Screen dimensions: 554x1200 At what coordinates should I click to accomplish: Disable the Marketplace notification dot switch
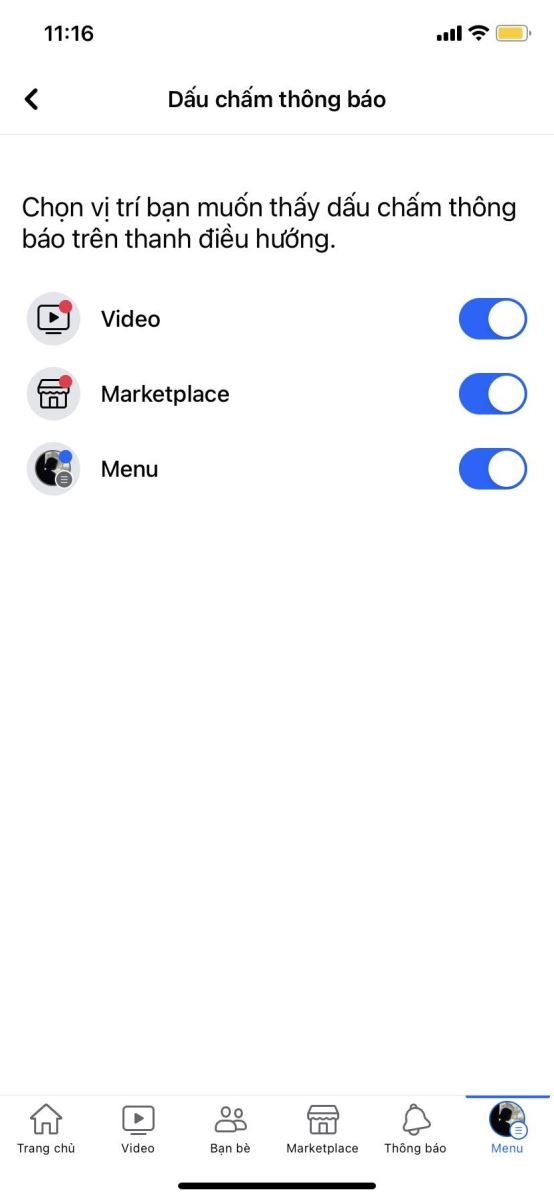click(x=492, y=394)
